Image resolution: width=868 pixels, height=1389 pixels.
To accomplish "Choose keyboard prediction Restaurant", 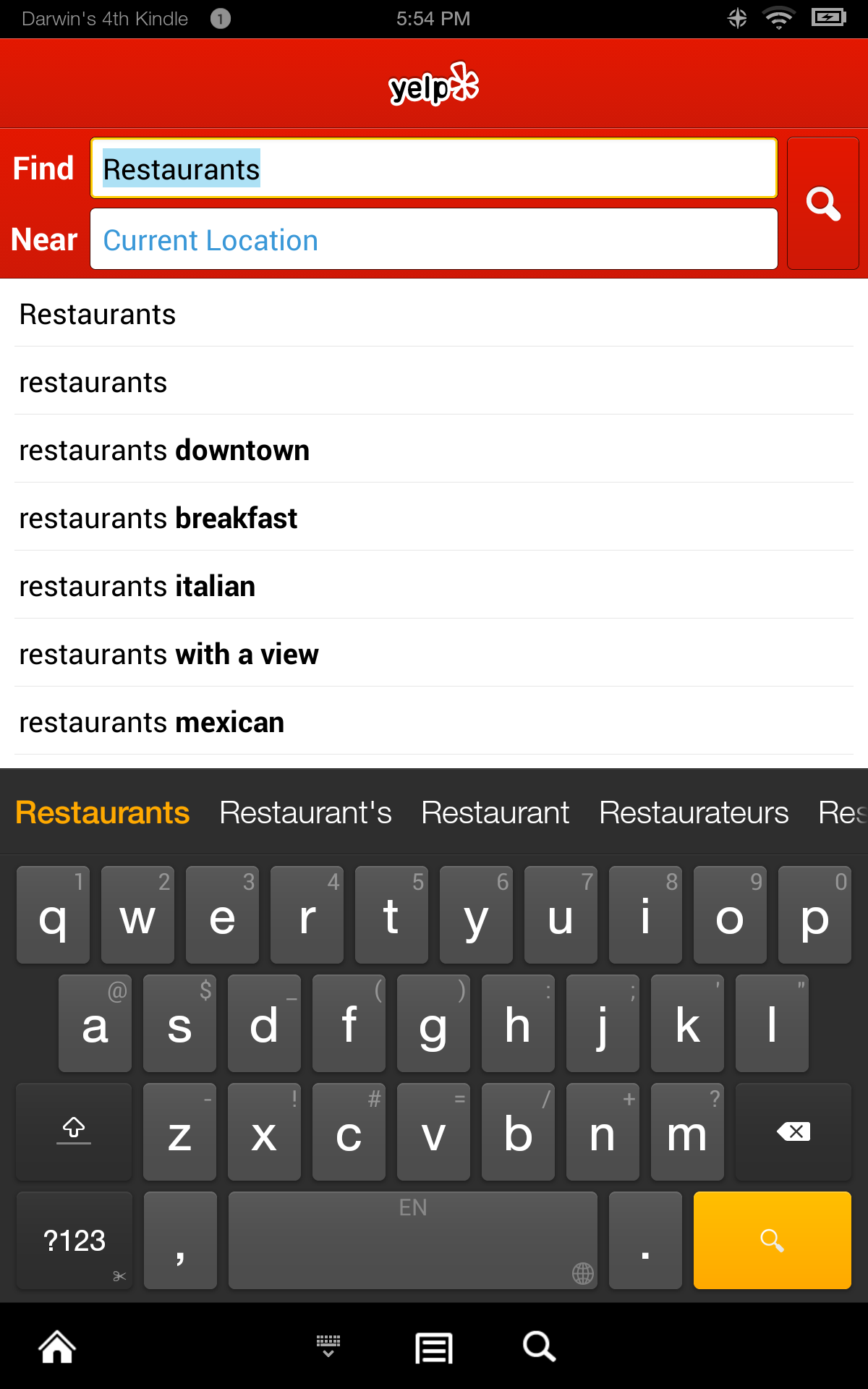I will point(495,812).
